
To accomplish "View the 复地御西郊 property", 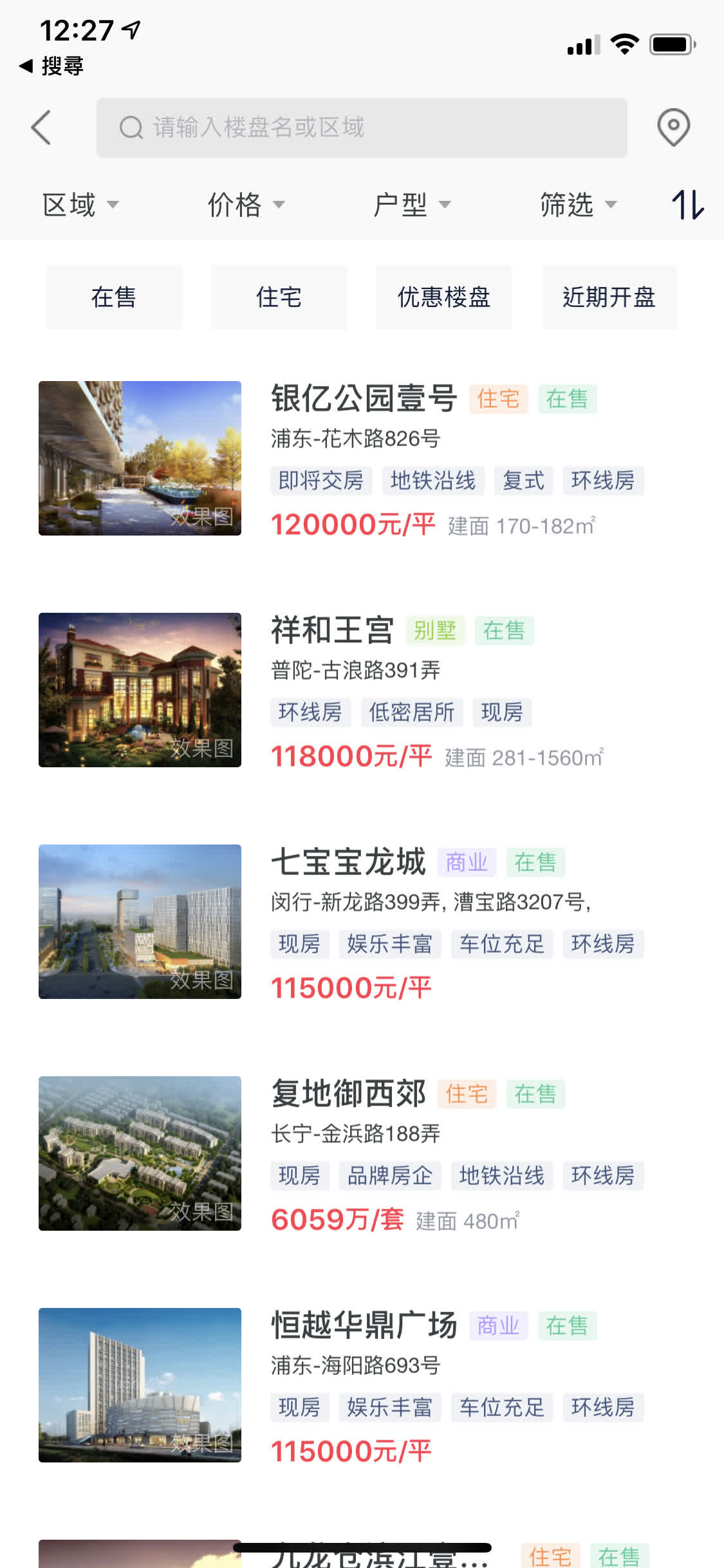I will pos(348,1093).
